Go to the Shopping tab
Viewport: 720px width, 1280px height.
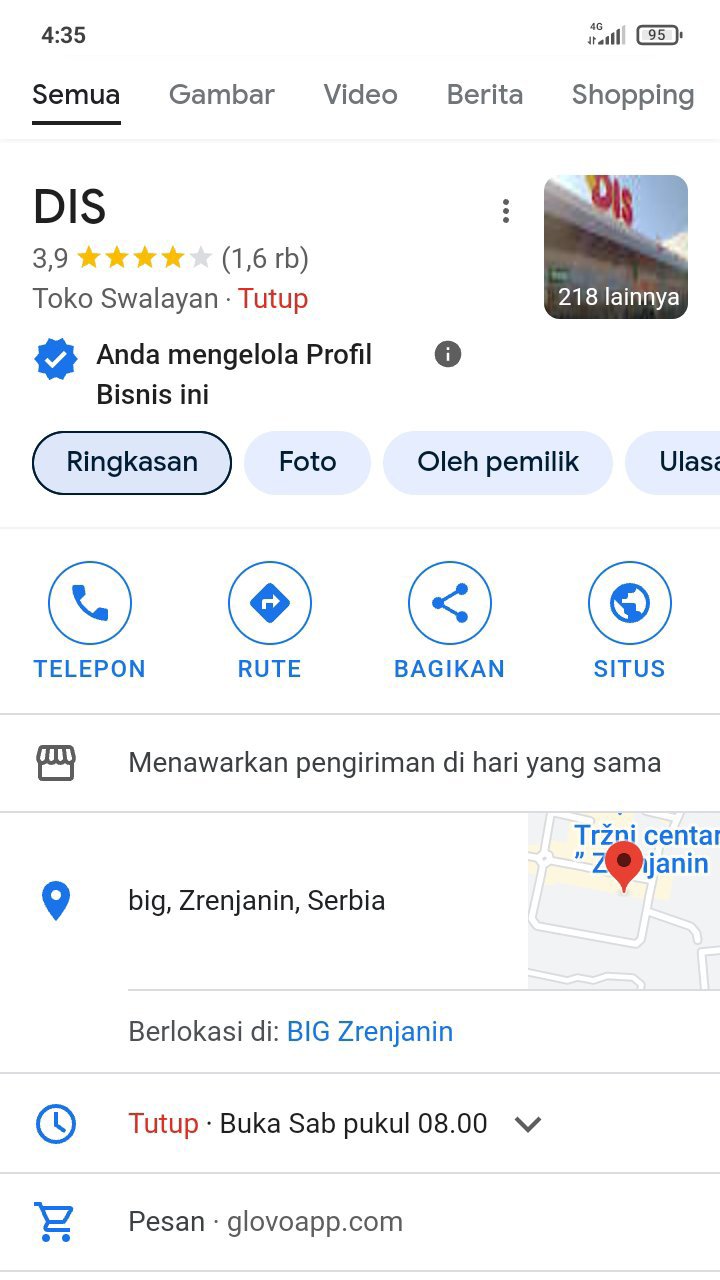tap(632, 95)
